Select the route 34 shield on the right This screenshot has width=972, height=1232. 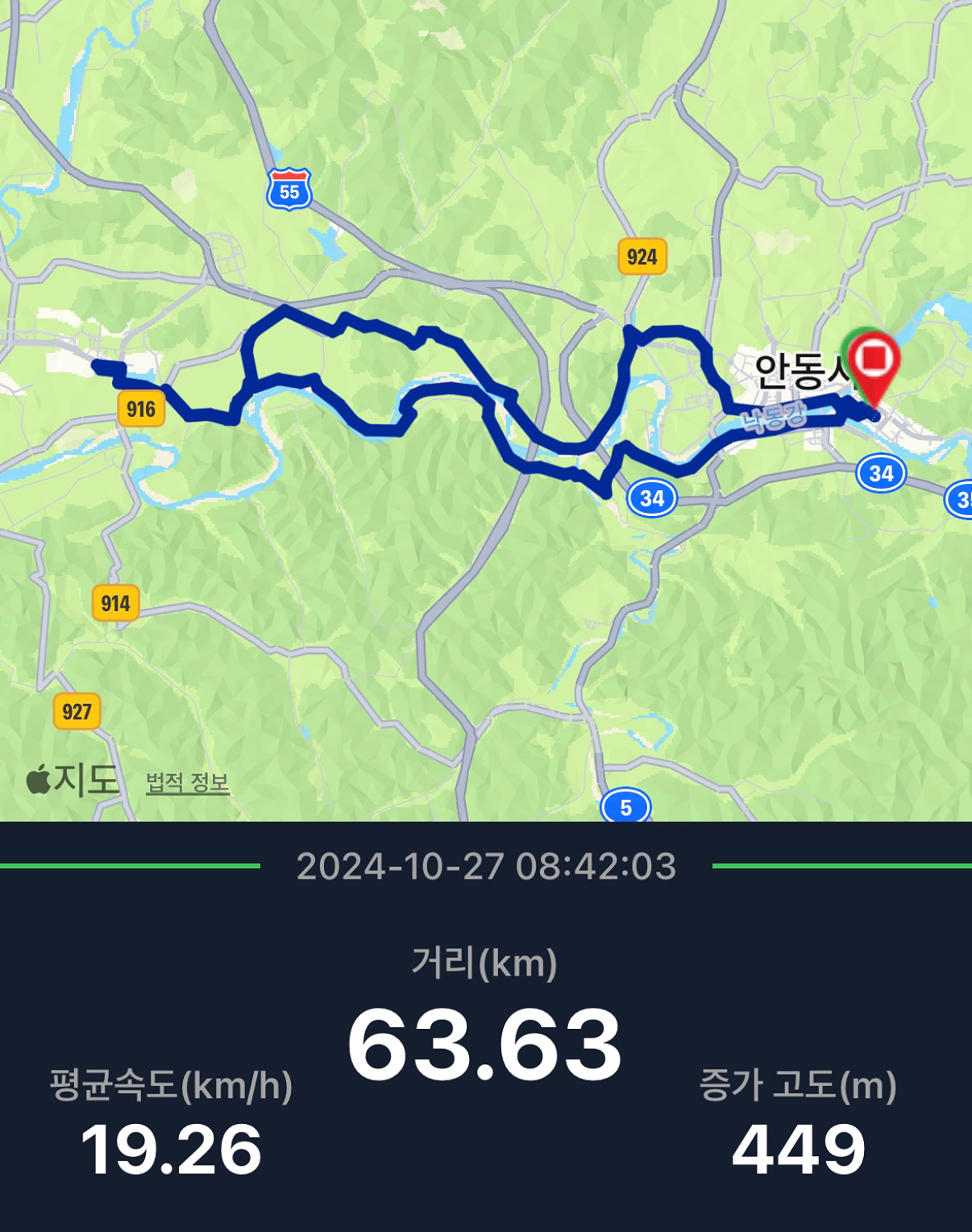[x=881, y=472]
